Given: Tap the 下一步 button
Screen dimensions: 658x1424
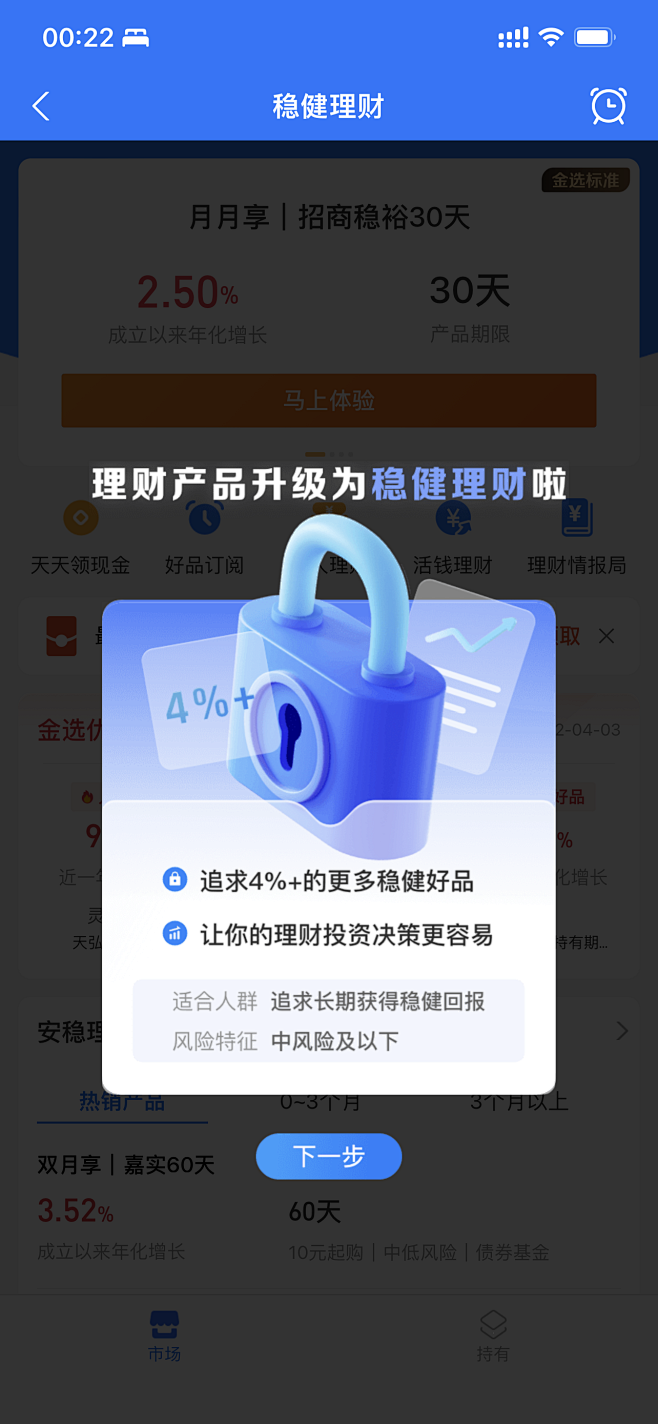Looking at the screenshot, I should 329,1156.
